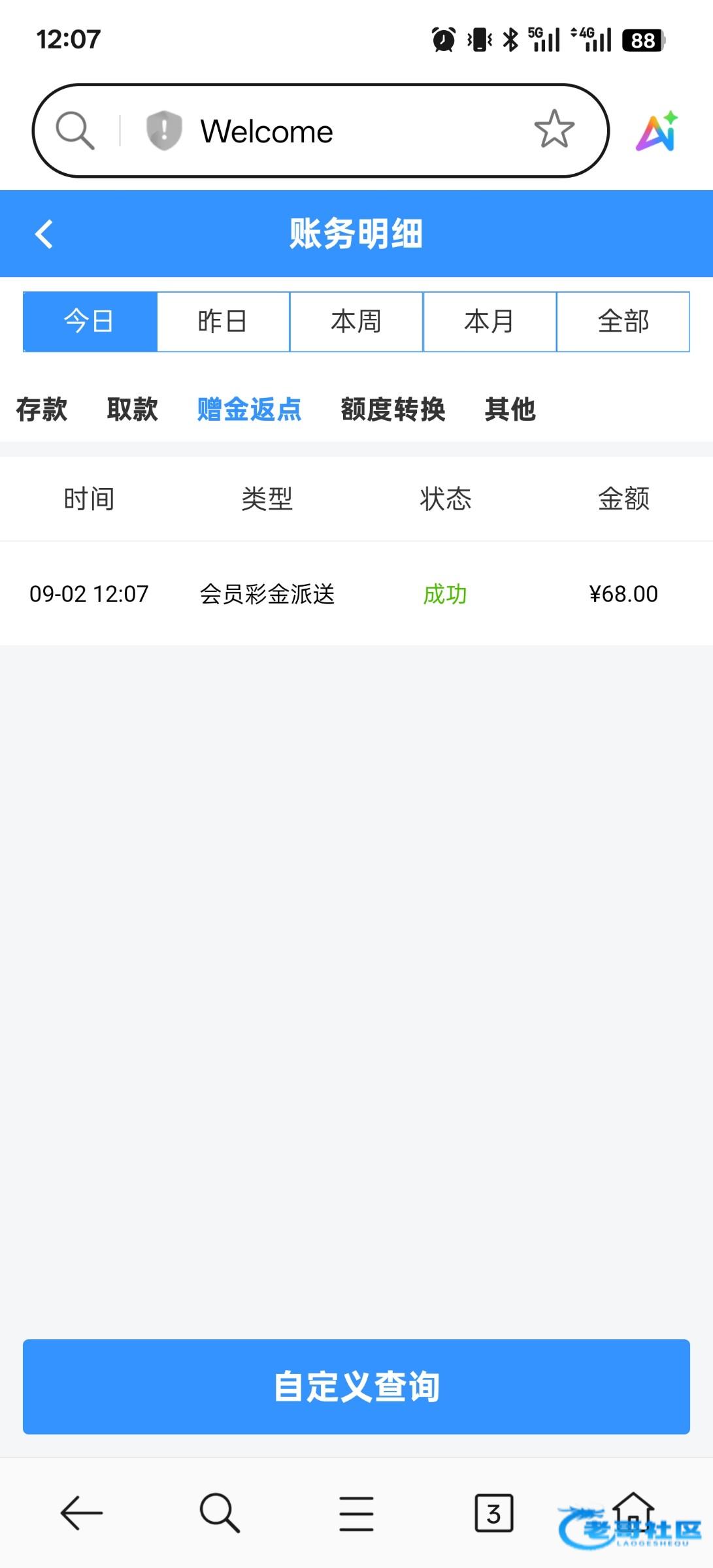Open the 其他 category
The height and width of the screenshot is (1568, 713).
tap(510, 410)
